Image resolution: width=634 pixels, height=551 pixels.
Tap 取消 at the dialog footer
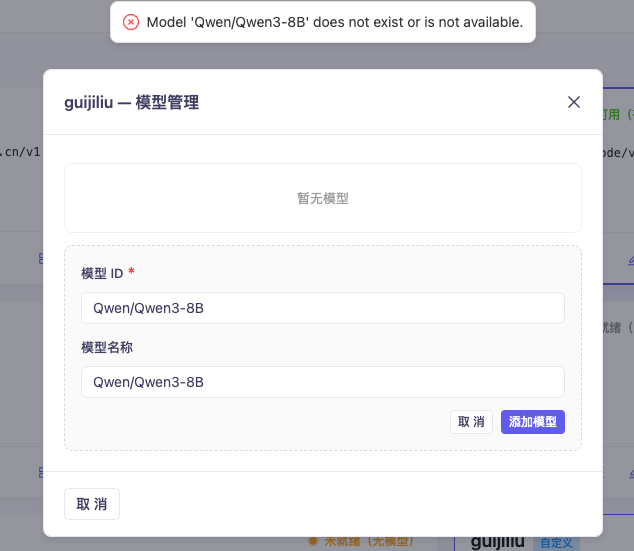[x=92, y=504]
